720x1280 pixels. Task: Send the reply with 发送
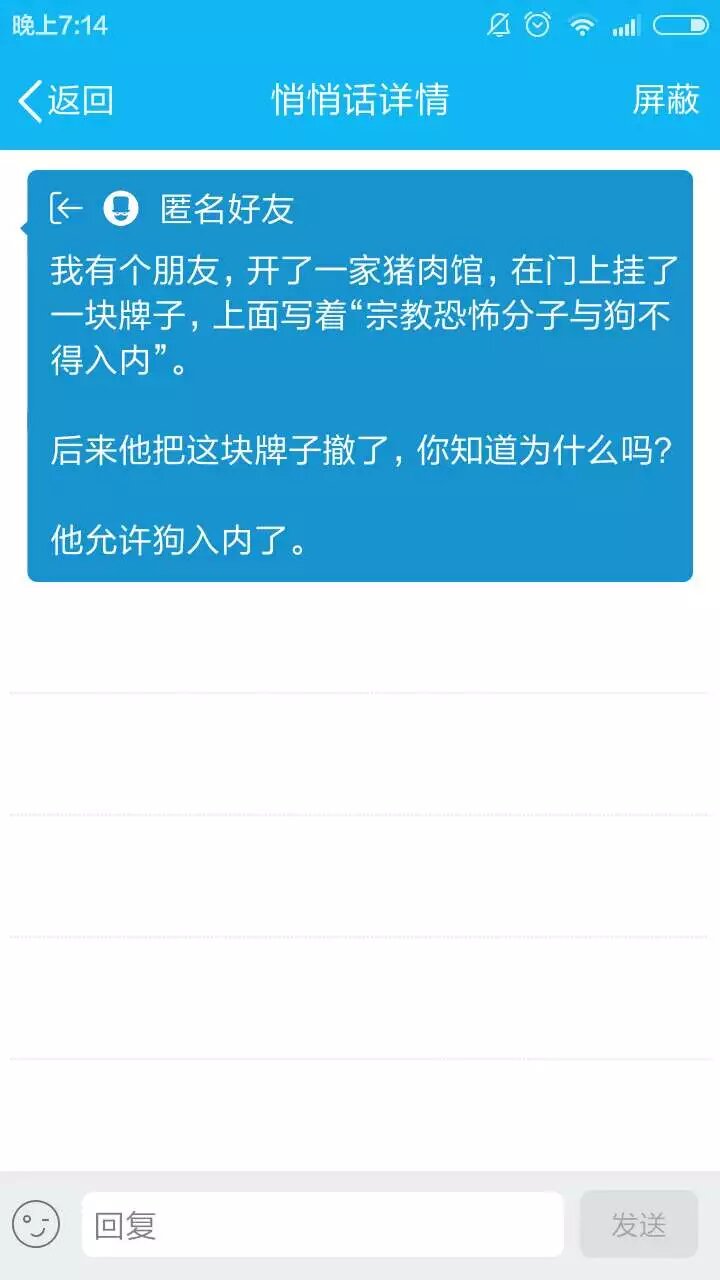[x=638, y=1225]
